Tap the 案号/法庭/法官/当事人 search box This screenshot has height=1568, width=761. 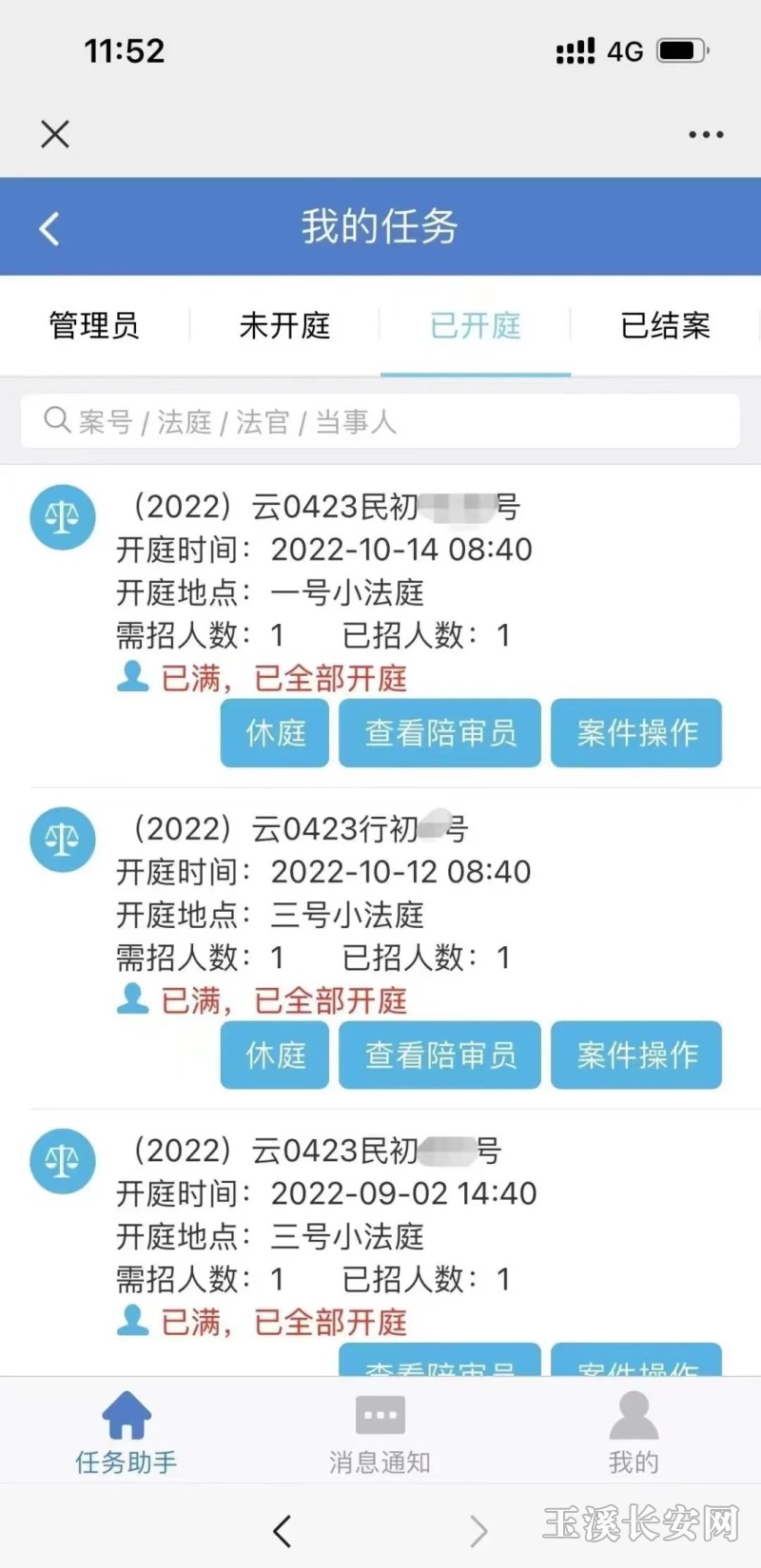(380, 421)
